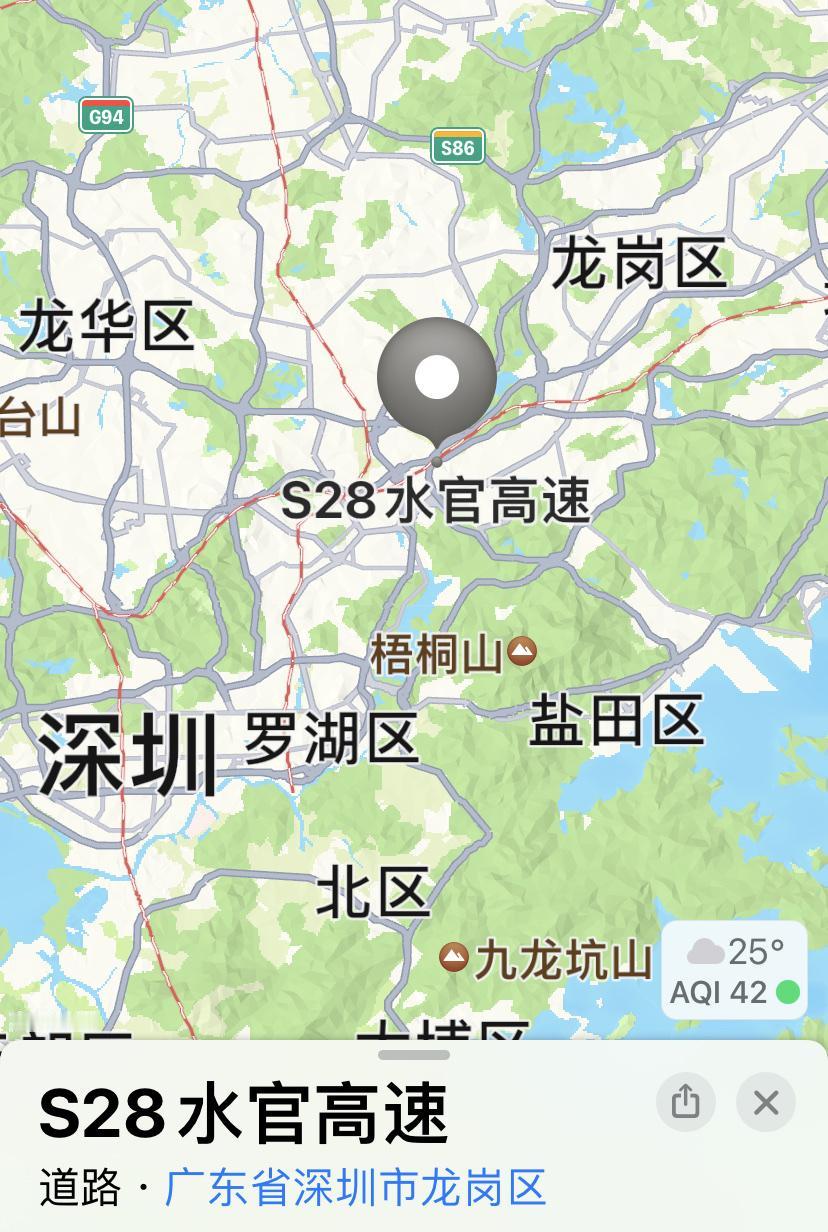Tap the S86 road shield

tap(459, 146)
